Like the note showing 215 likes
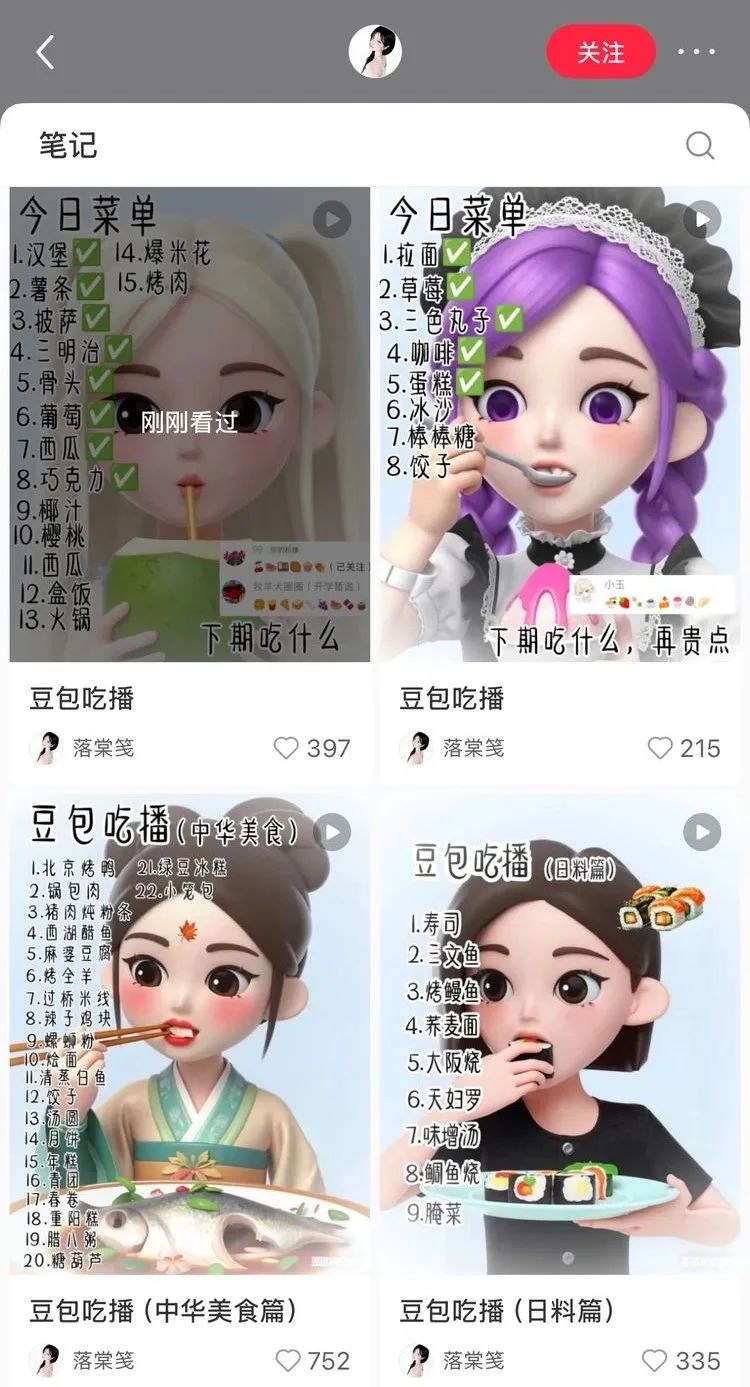This screenshot has width=750, height=1387. 660,748
